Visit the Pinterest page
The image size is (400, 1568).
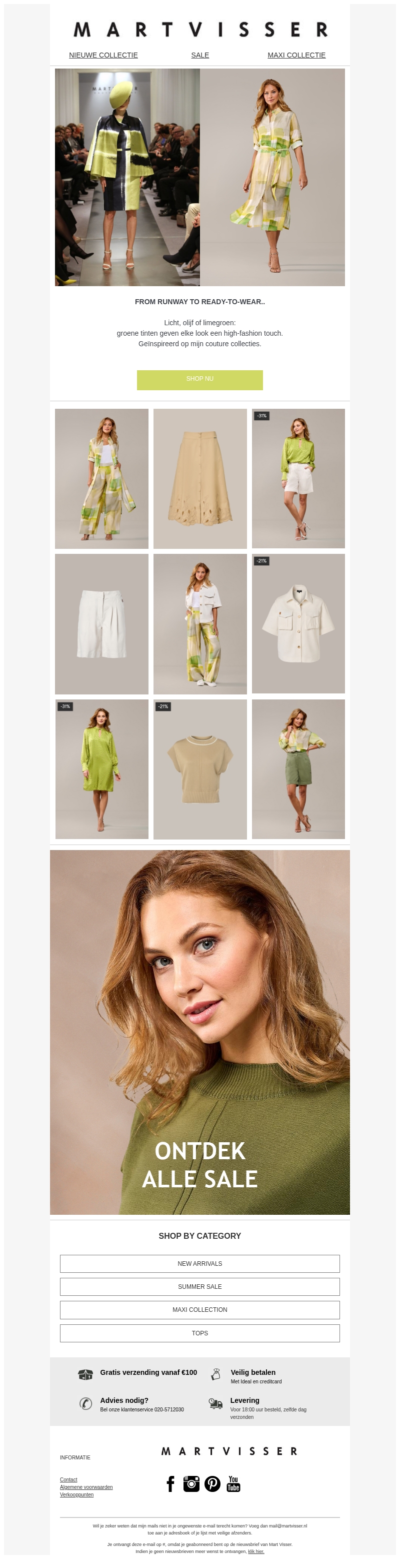[x=212, y=1484]
